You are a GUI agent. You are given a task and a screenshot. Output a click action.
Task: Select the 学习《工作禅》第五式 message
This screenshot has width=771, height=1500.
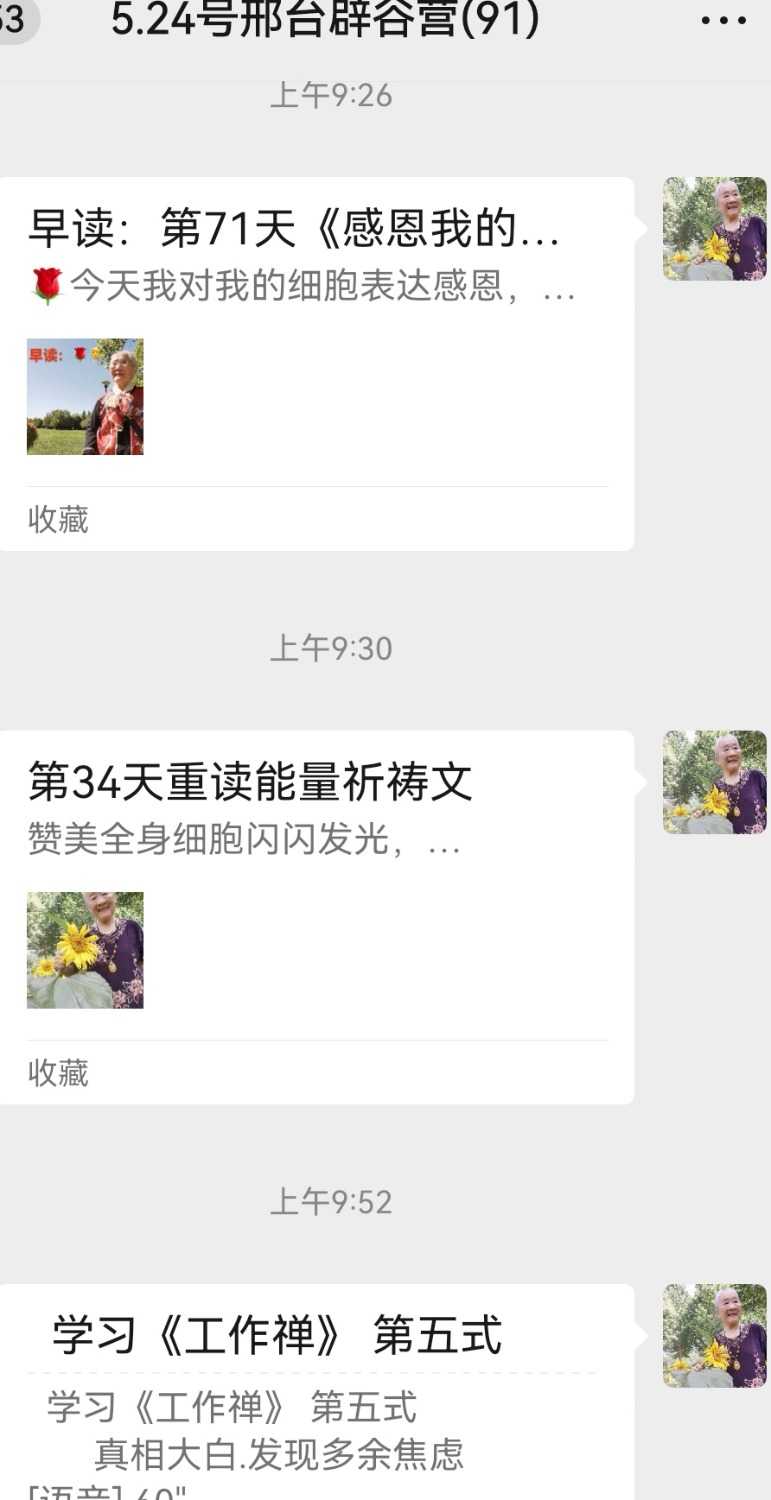coord(280,1333)
